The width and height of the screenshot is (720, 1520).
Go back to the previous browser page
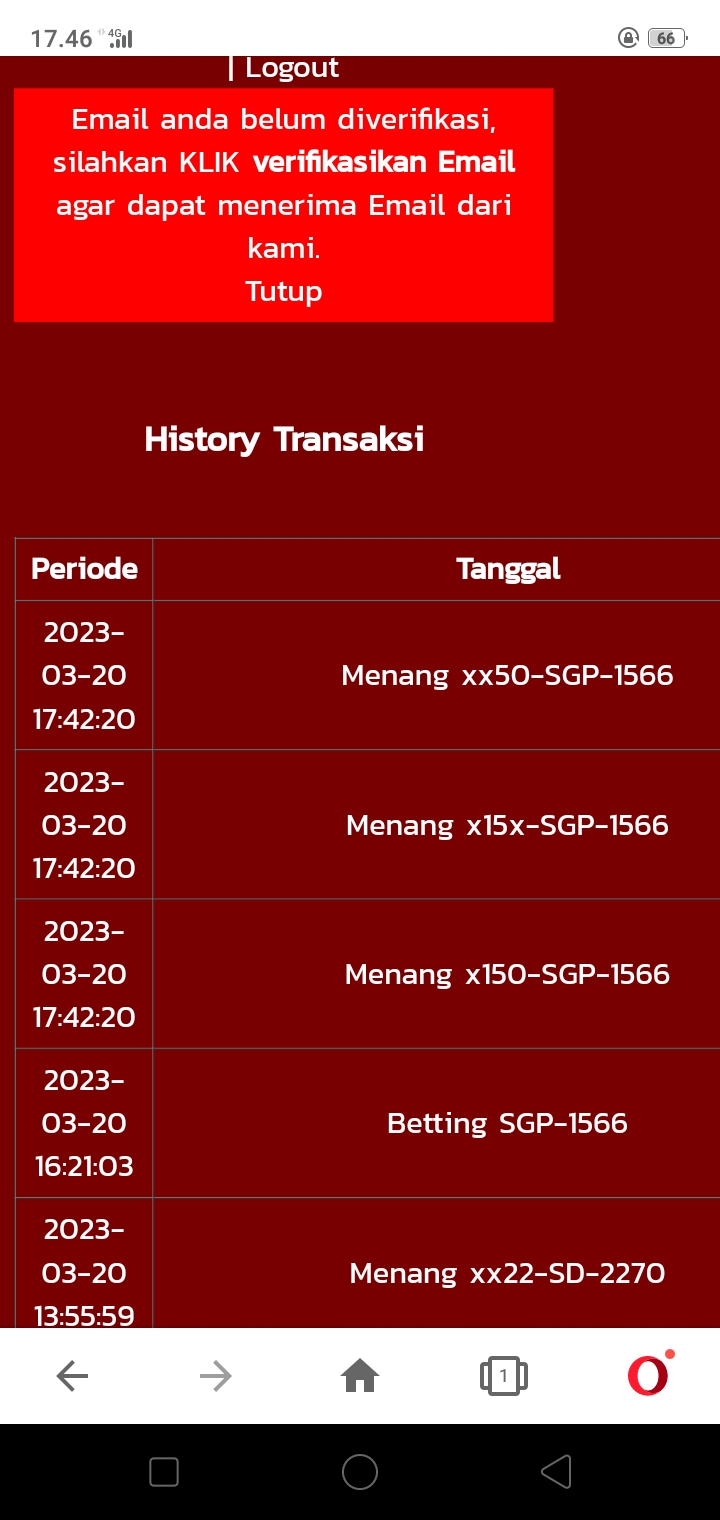(x=72, y=1377)
